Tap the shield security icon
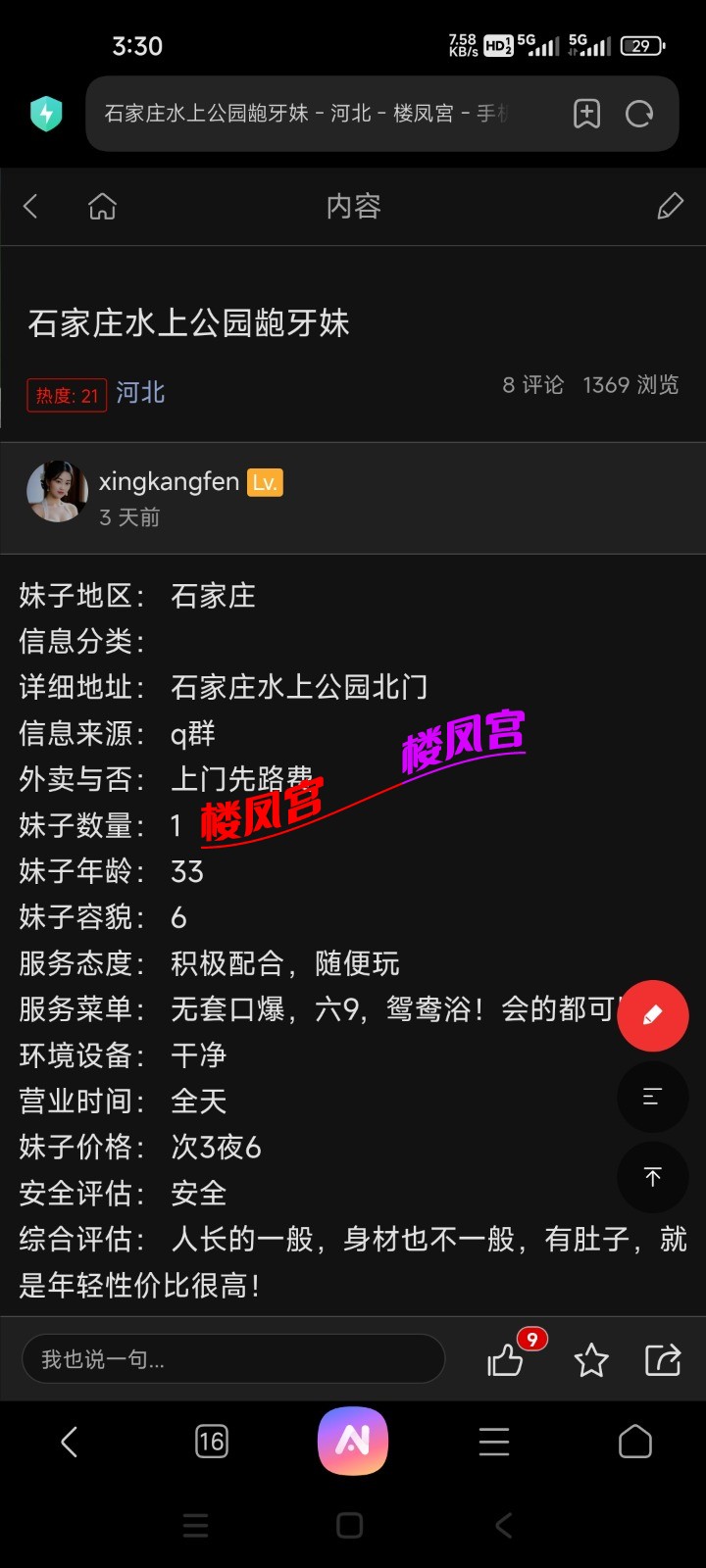Screen dimensions: 706x1568 click(x=46, y=114)
